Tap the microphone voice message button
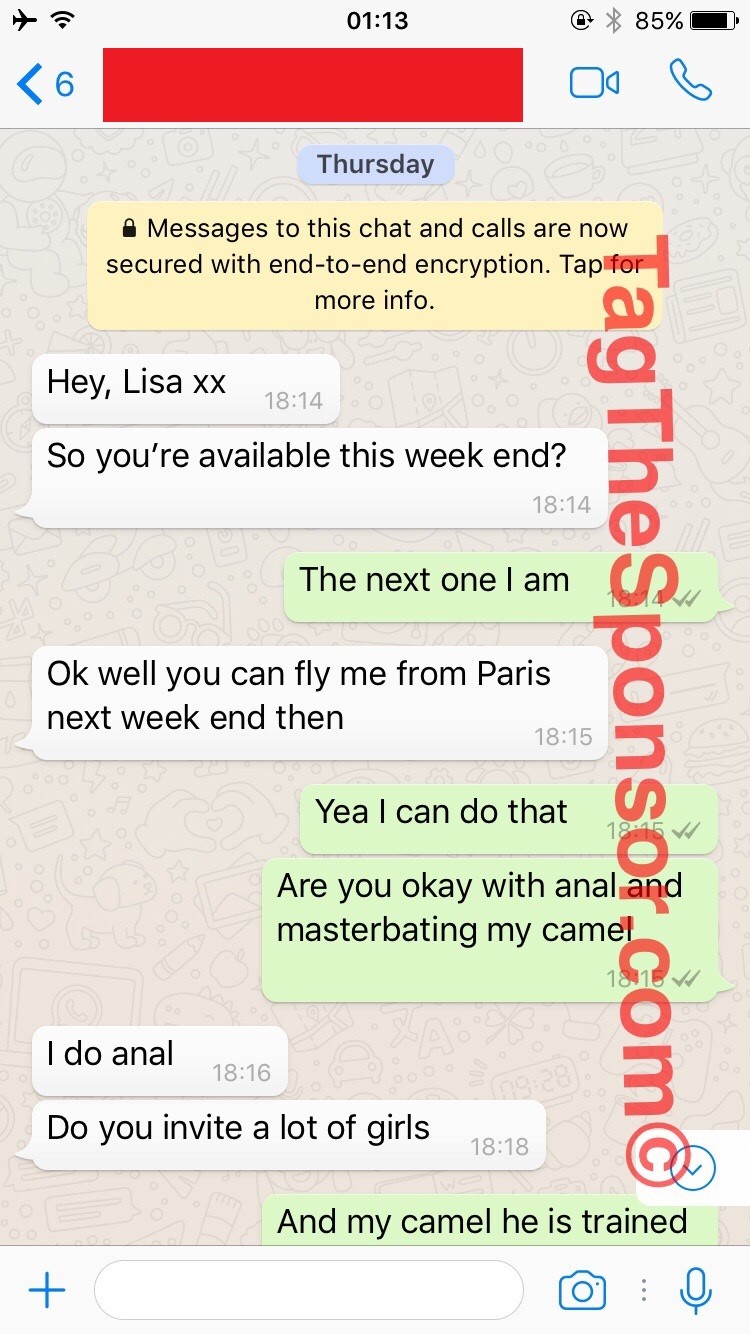 tap(695, 1291)
